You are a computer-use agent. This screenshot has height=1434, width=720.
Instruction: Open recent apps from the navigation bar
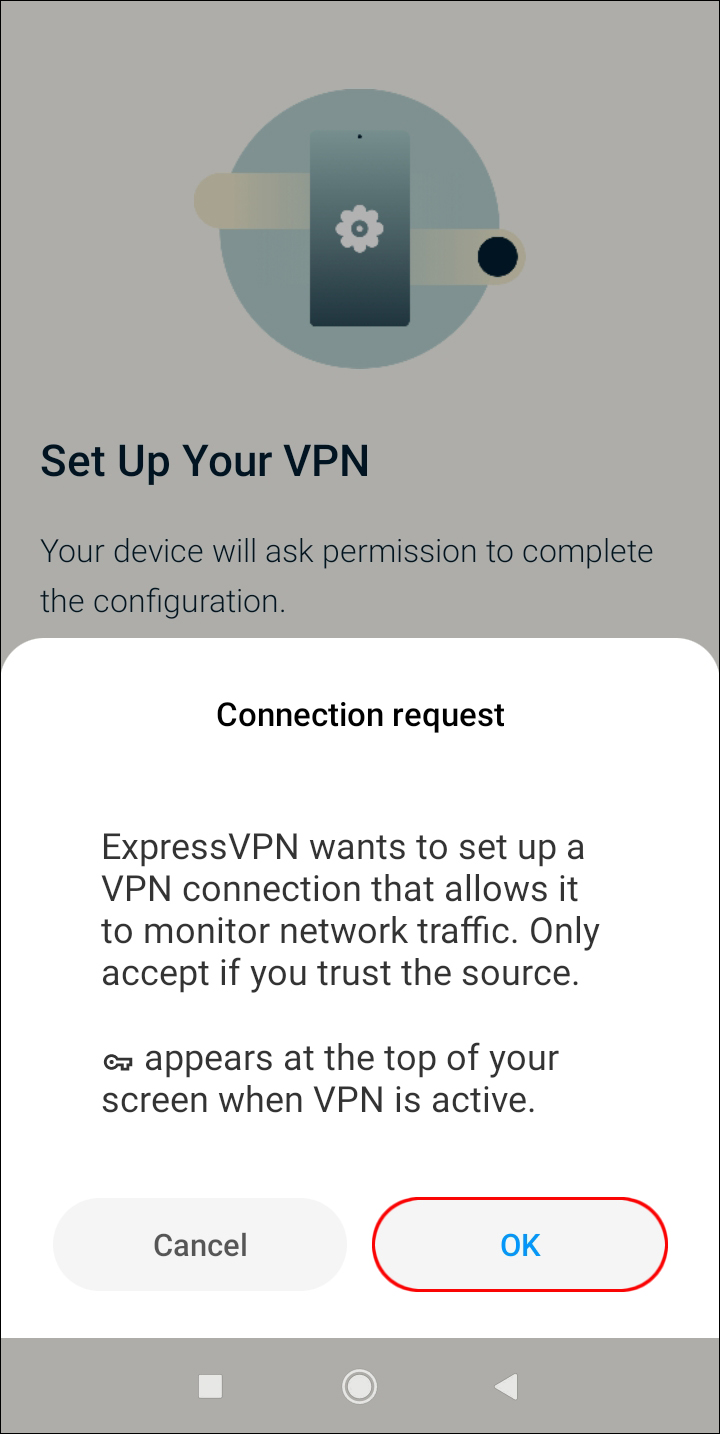tap(210, 1386)
